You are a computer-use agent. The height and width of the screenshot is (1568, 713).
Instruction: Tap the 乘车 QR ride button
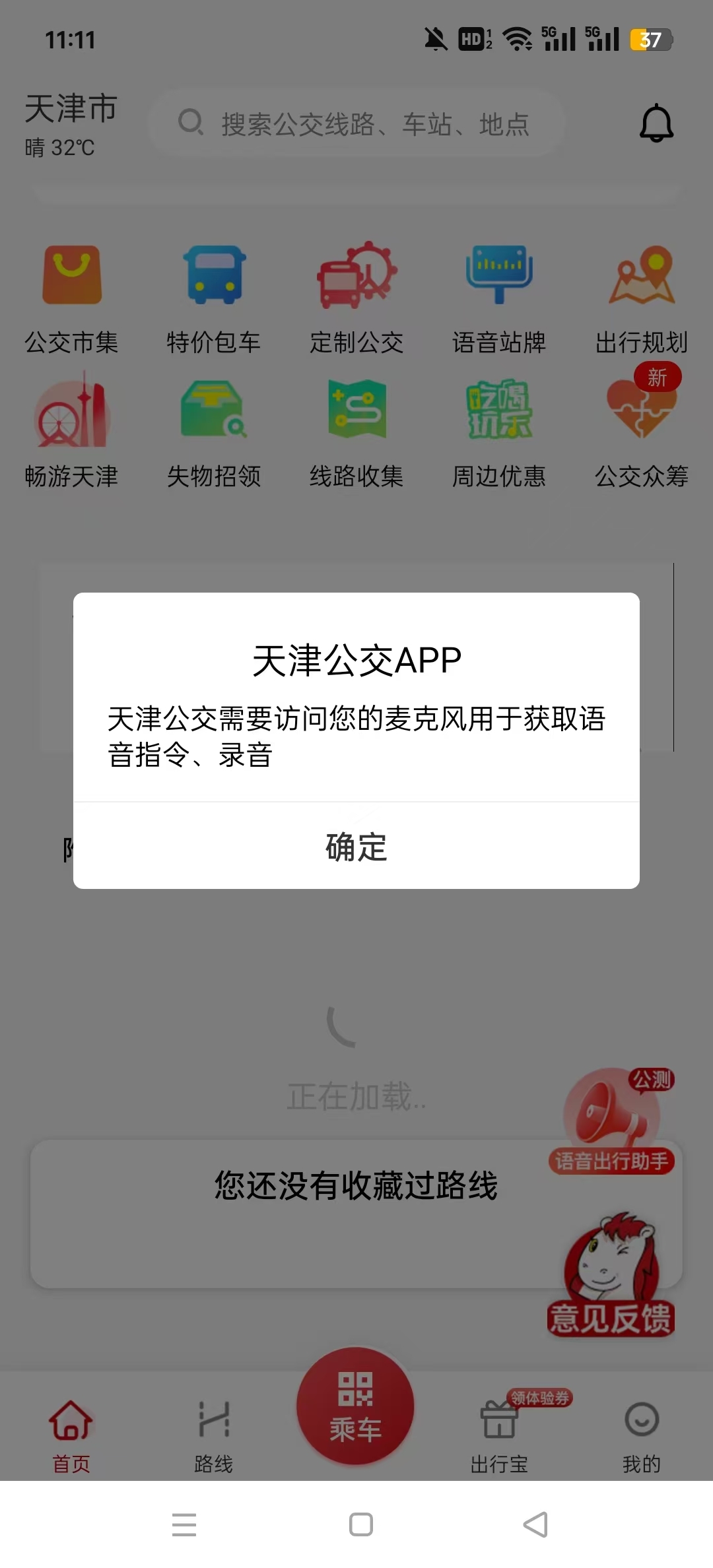tap(355, 1407)
